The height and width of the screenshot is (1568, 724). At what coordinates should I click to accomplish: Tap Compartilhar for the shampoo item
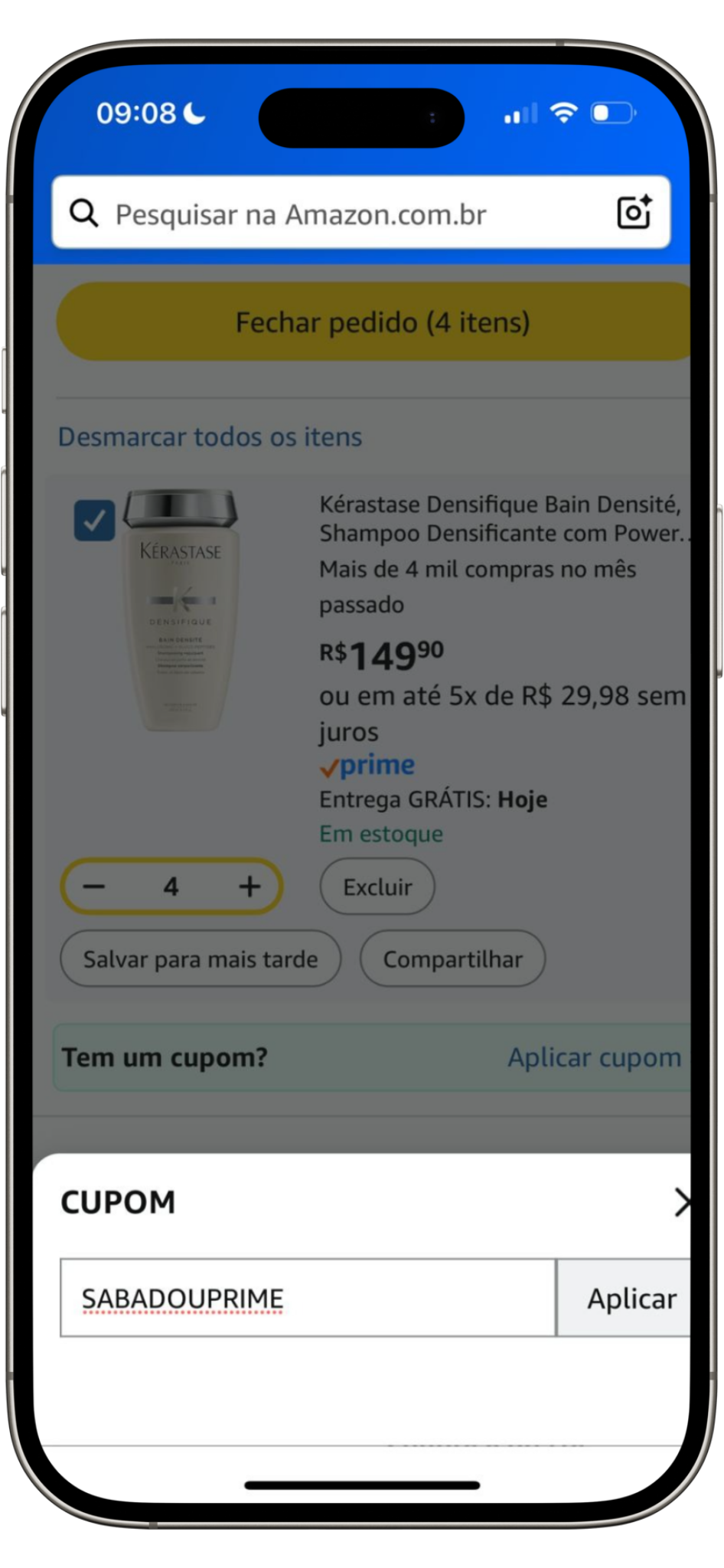point(452,959)
